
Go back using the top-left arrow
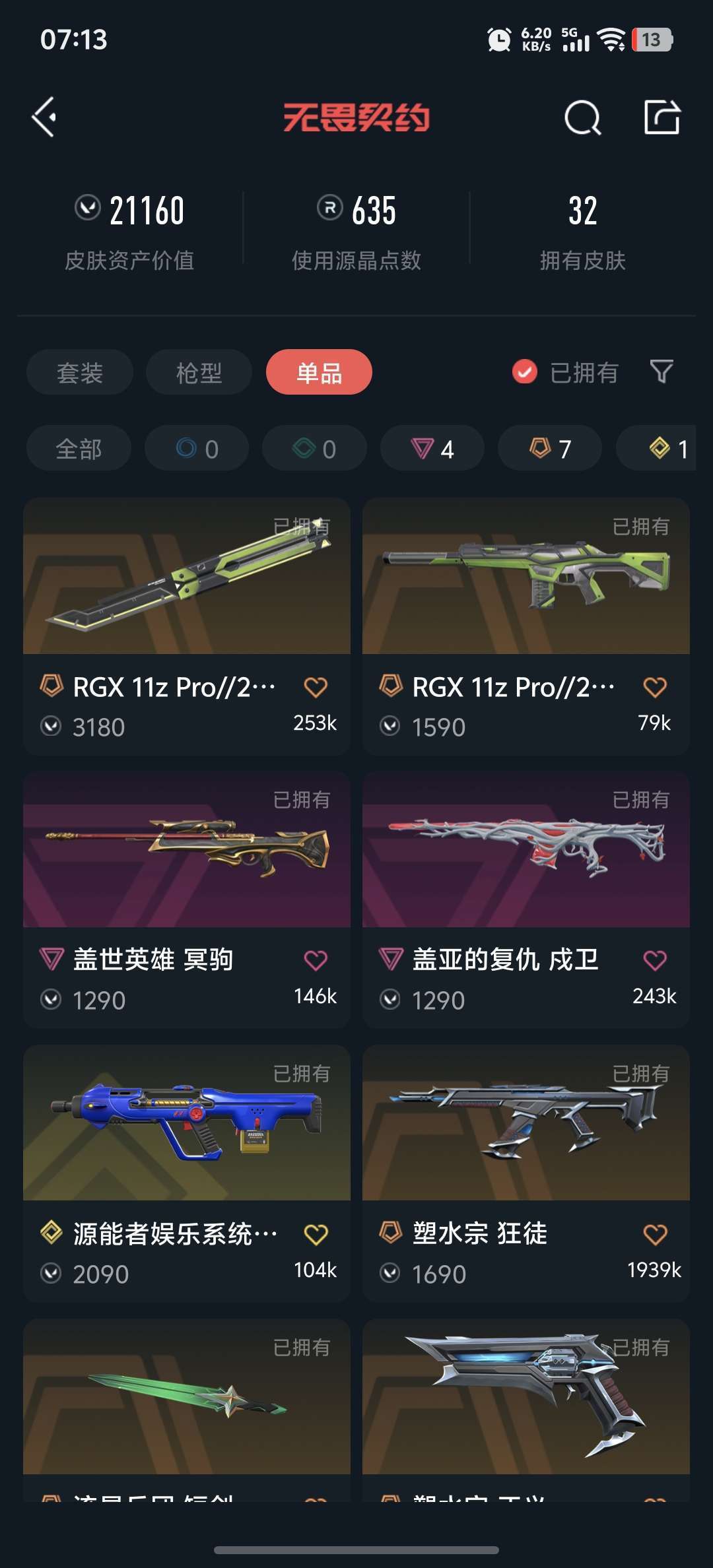coord(44,117)
